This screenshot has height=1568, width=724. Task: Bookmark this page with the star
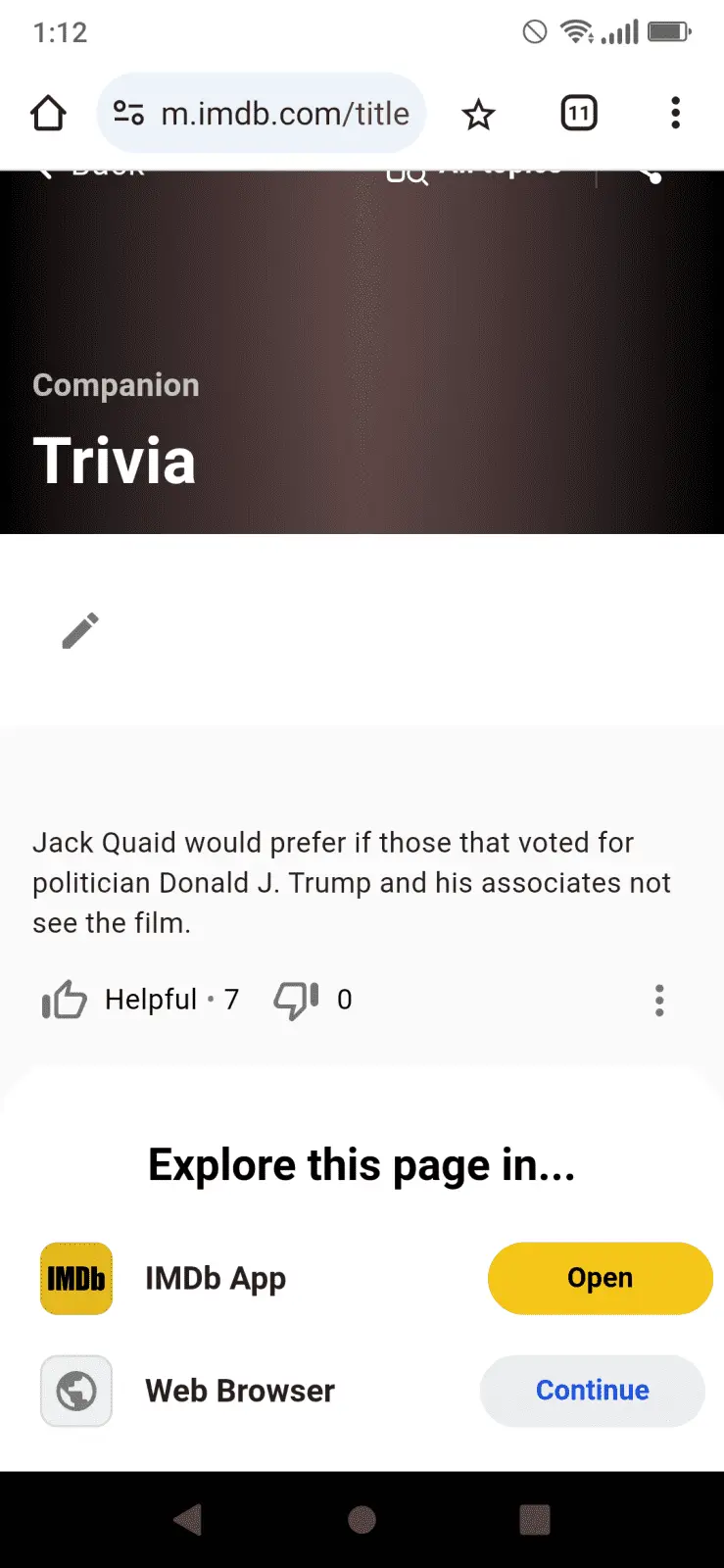pos(478,115)
